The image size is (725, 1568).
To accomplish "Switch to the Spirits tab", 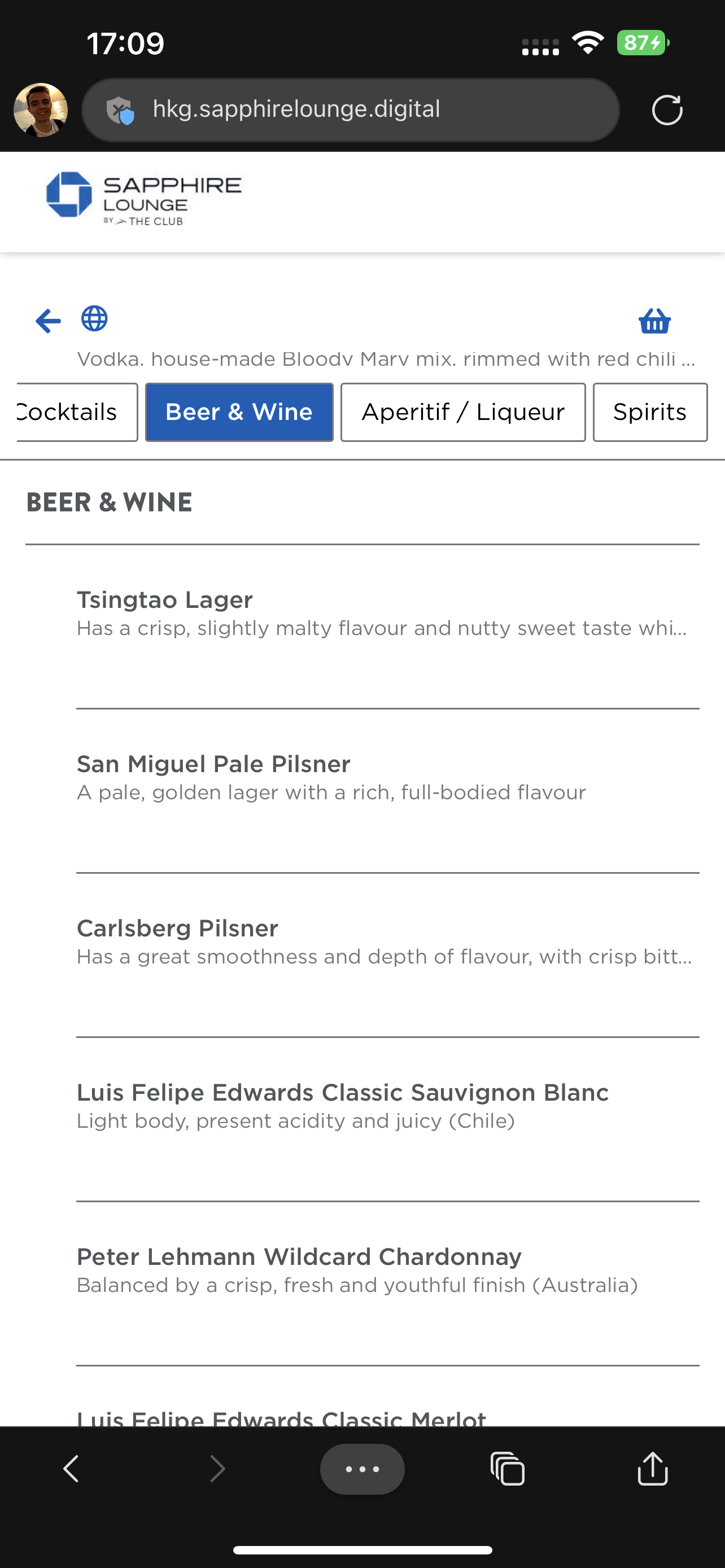I will (x=649, y=412).
